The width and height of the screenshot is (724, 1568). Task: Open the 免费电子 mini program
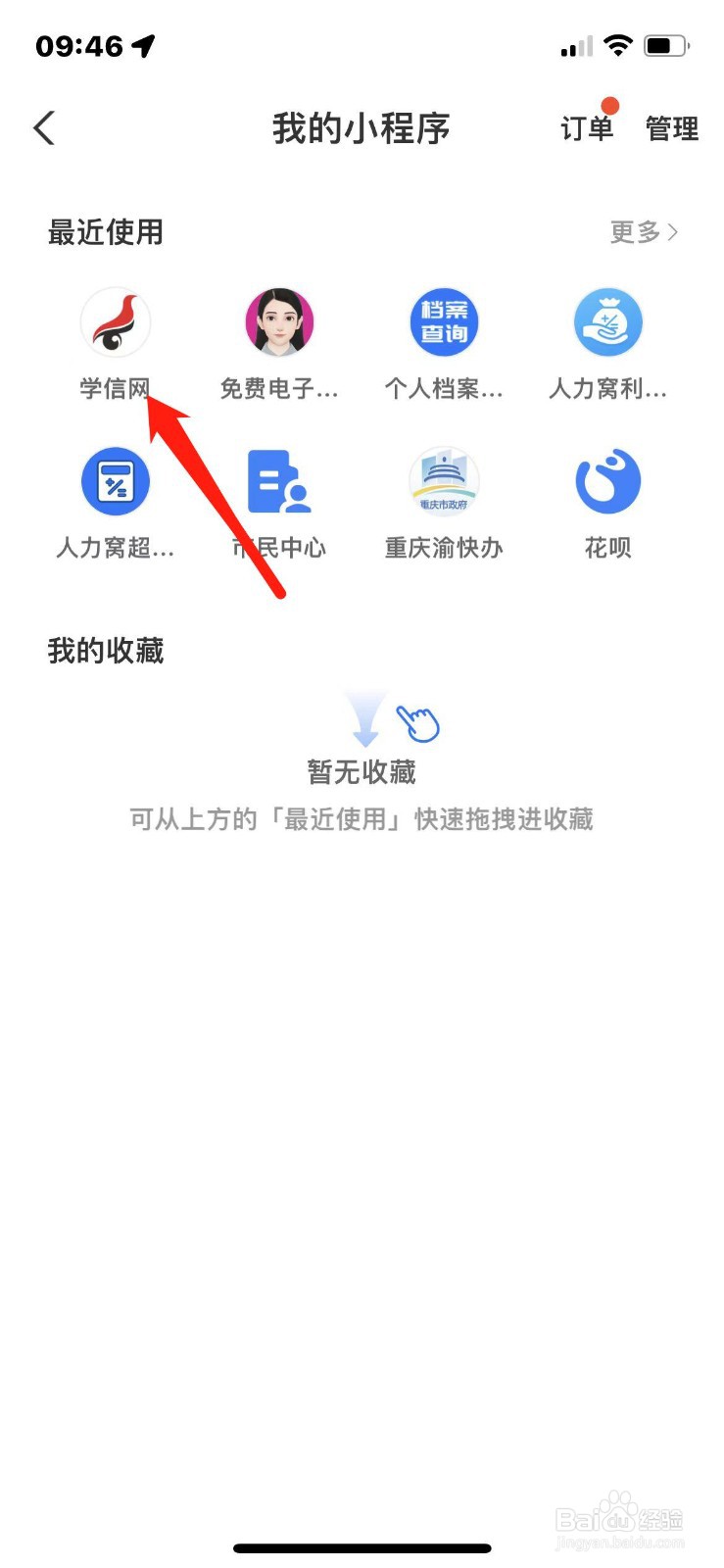coord(279,321)
